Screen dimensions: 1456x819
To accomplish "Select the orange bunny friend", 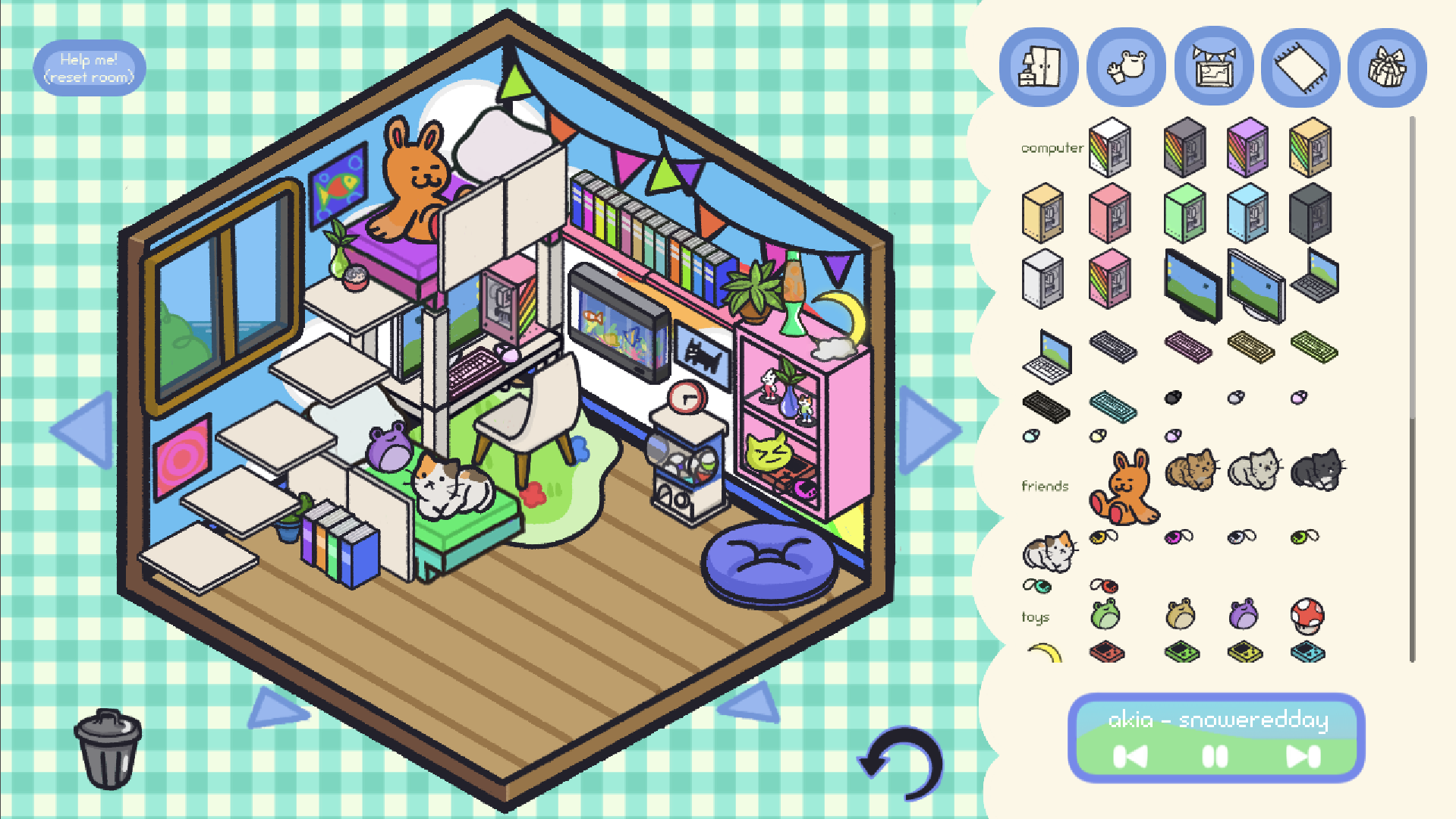I will point(1125,487).
